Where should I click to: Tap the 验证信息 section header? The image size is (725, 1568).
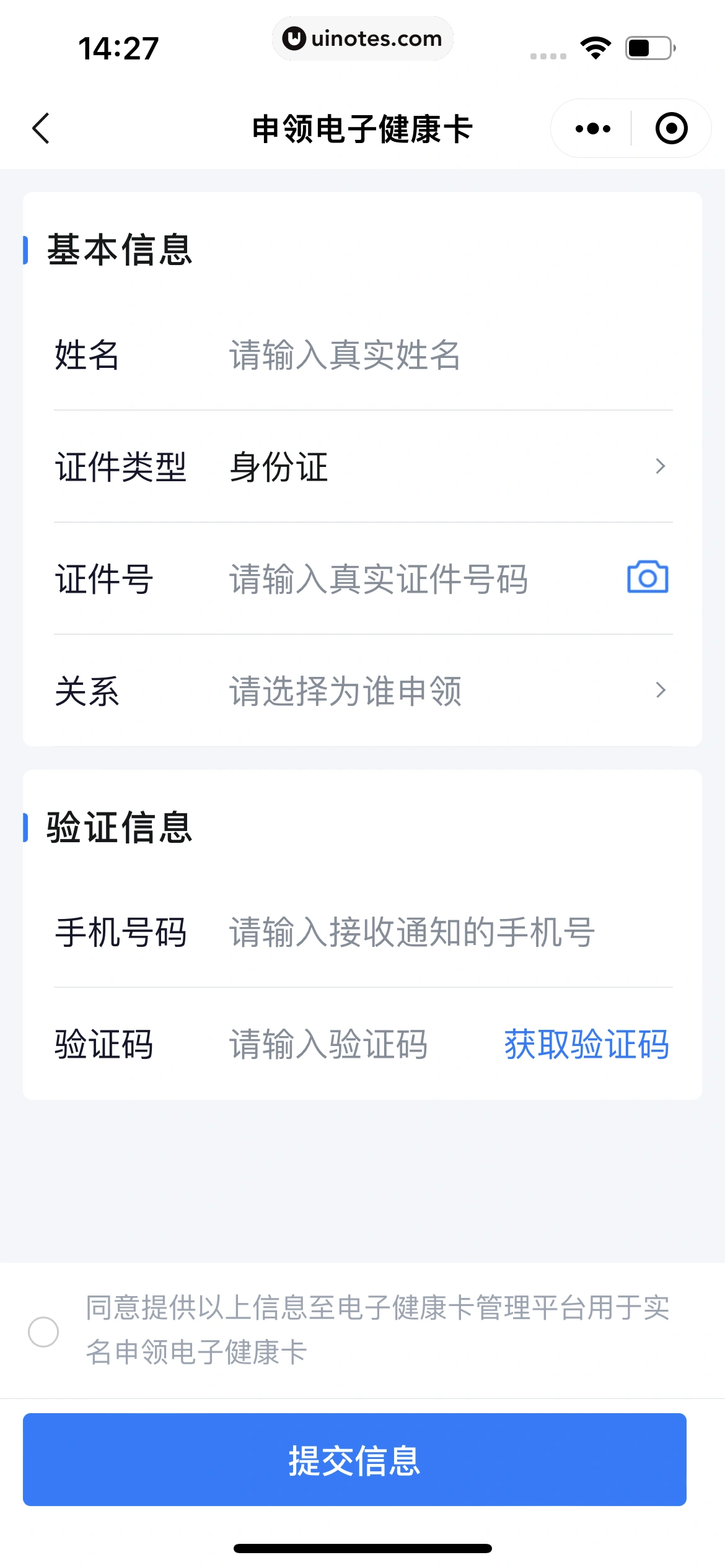pos(117,829)
